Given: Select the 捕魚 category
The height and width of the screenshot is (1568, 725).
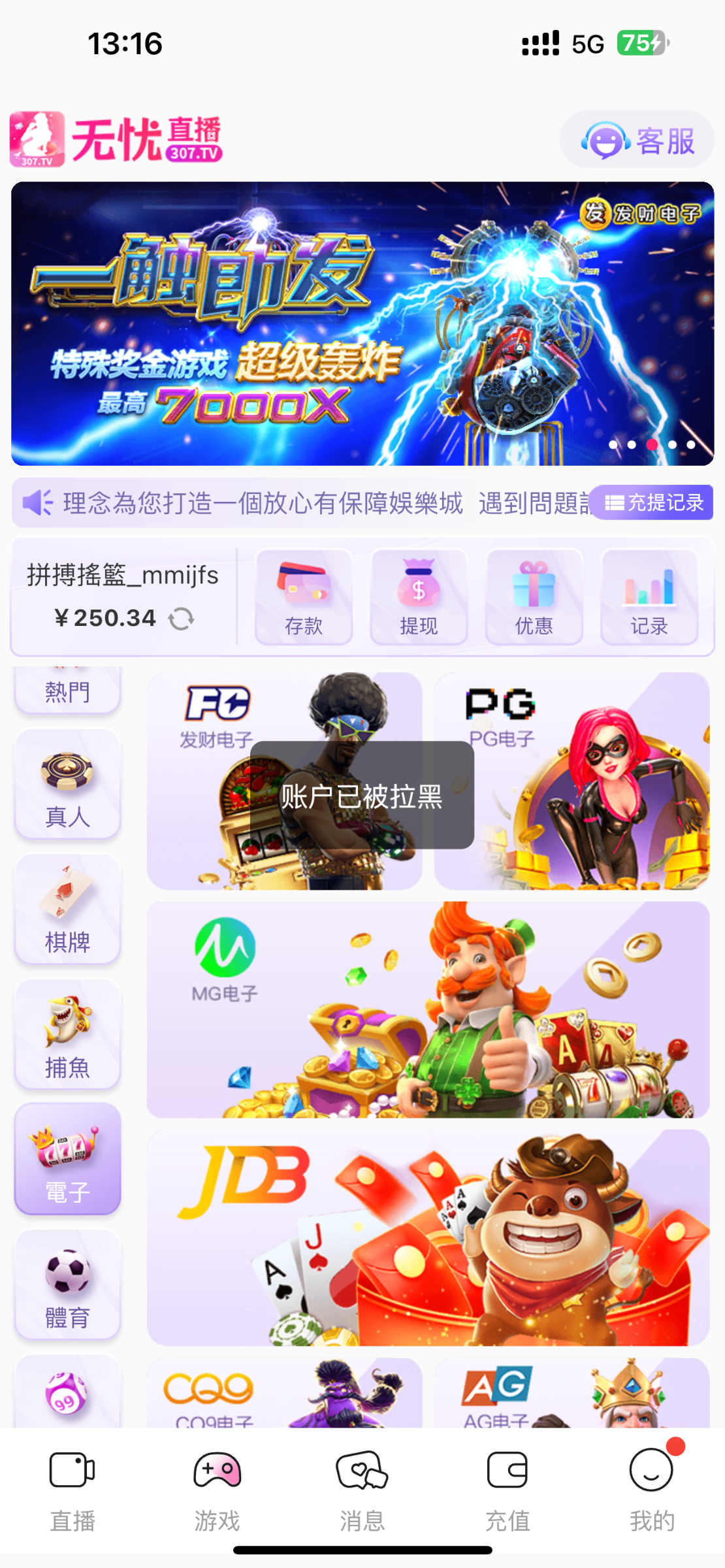Looking at the screenshot, I should [67, 1035].
